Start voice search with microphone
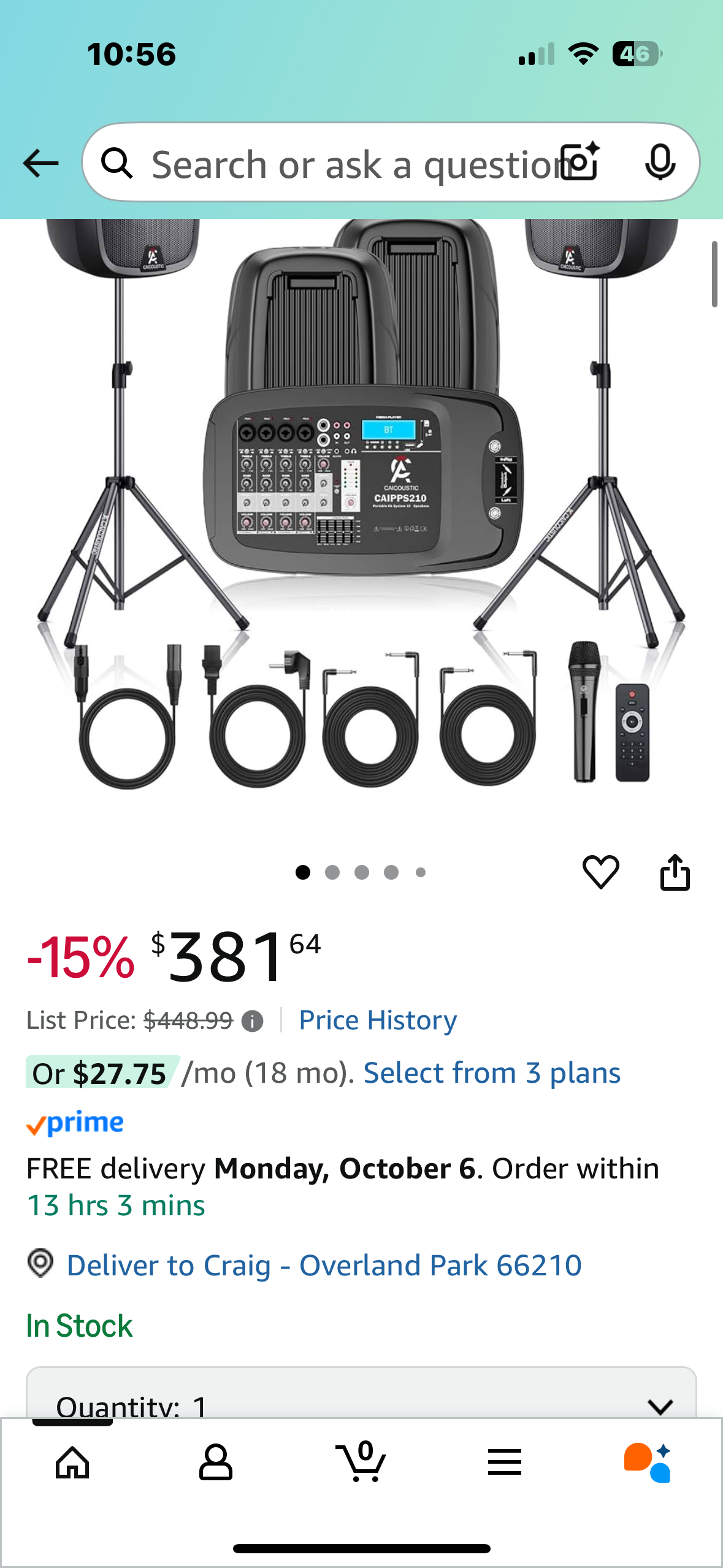Image resolution: width=723 pixels, height=1568 pixels. point(660,163)
